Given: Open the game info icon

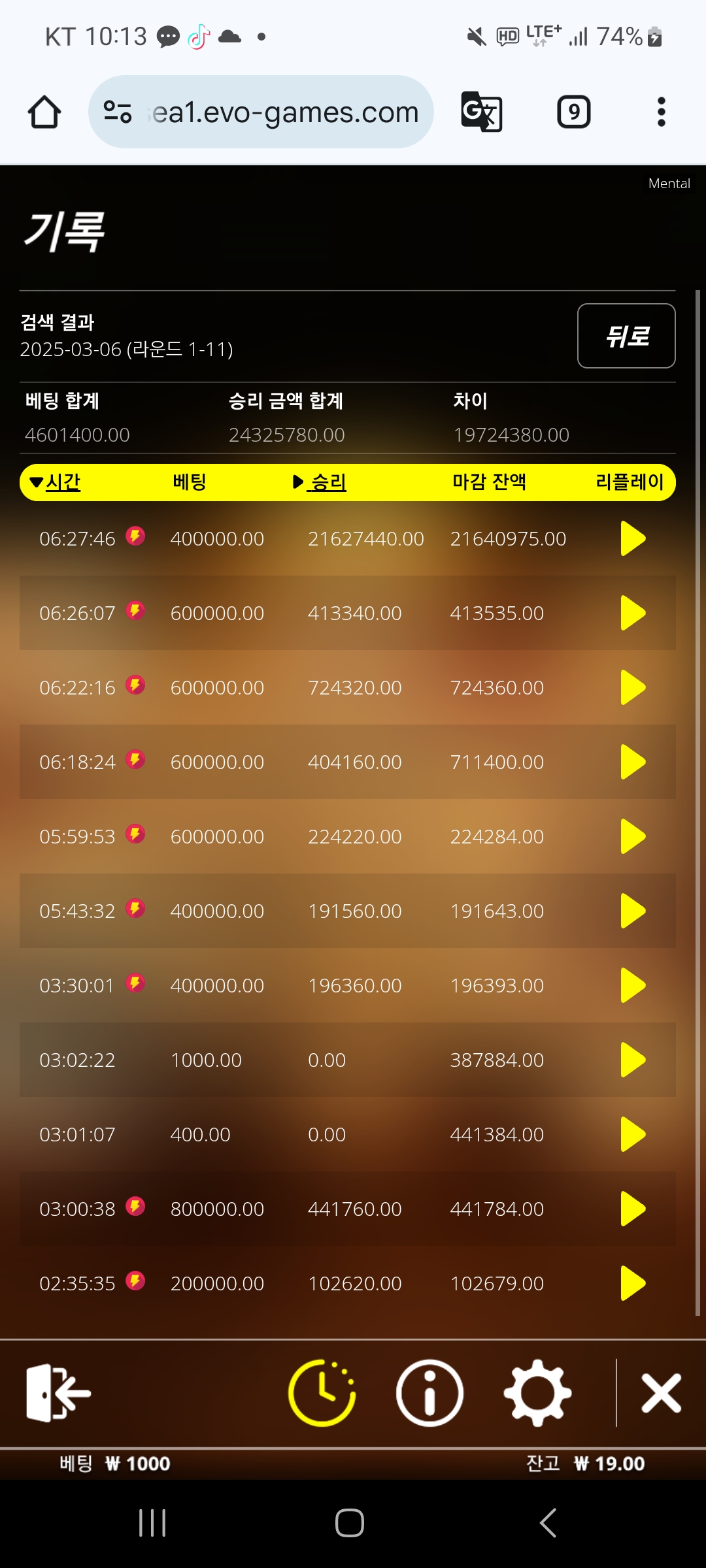Looking at the screenshot, I should click(429, 1392).
